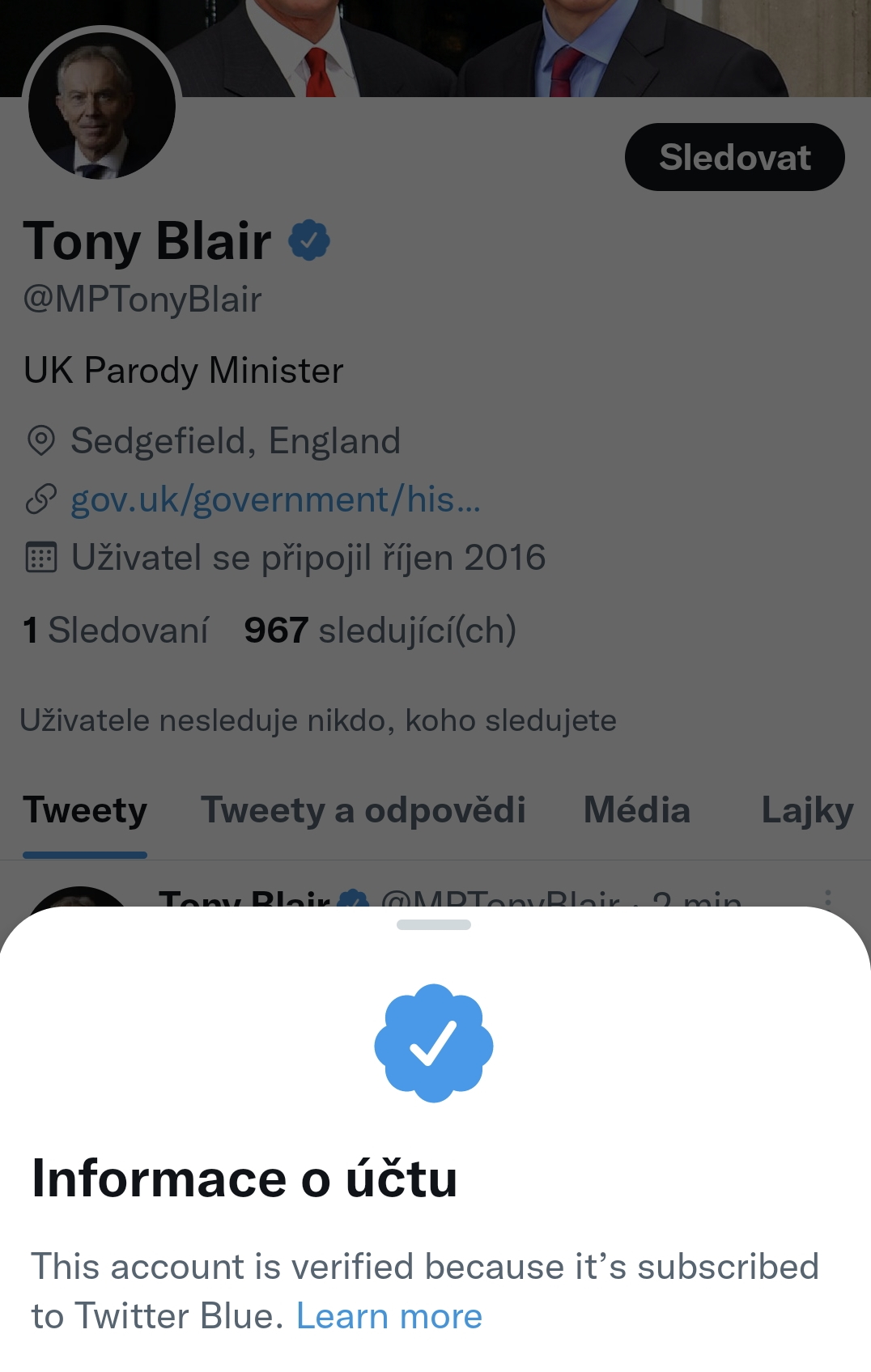
Task: Open the tweet's three-dot overflow menu
Action: [827, 897]
